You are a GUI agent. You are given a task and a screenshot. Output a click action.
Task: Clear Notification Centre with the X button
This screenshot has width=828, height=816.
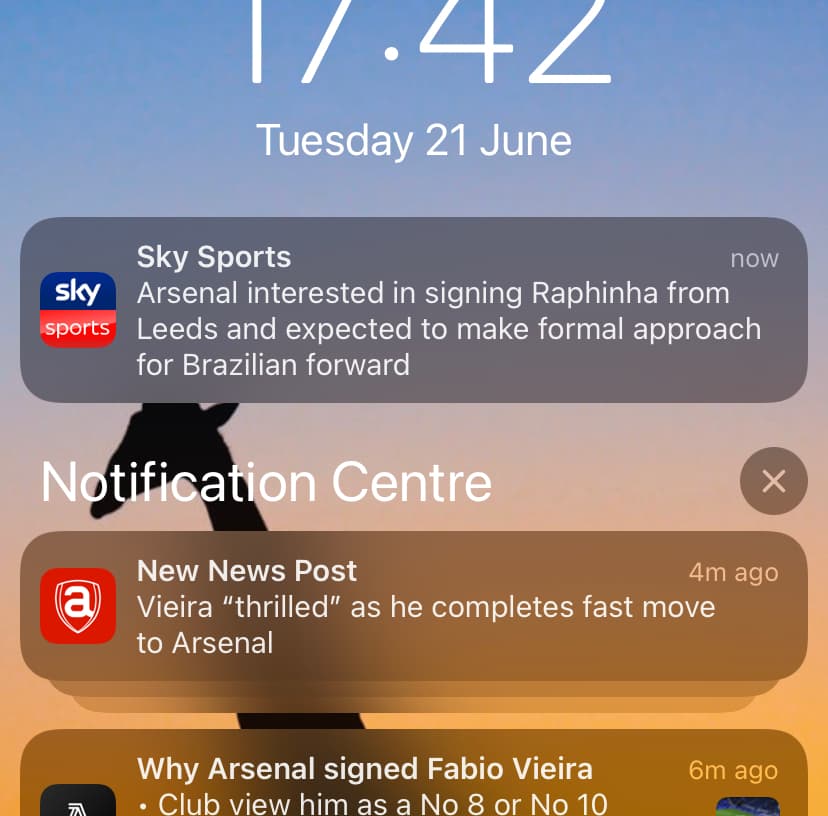(x=773, y=482)
